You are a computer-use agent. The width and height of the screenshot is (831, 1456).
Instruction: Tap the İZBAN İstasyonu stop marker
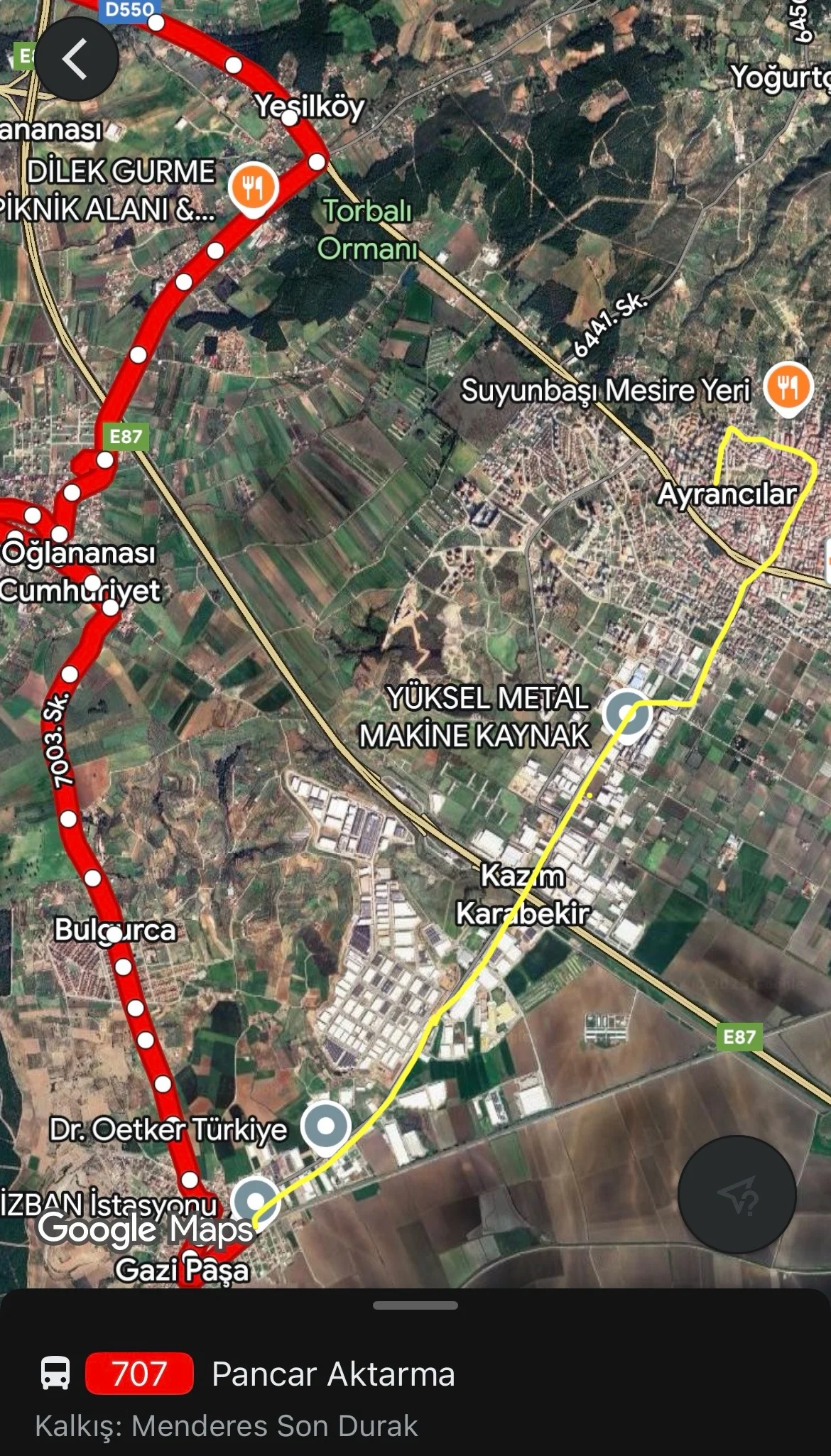(x=255, y=1201)
